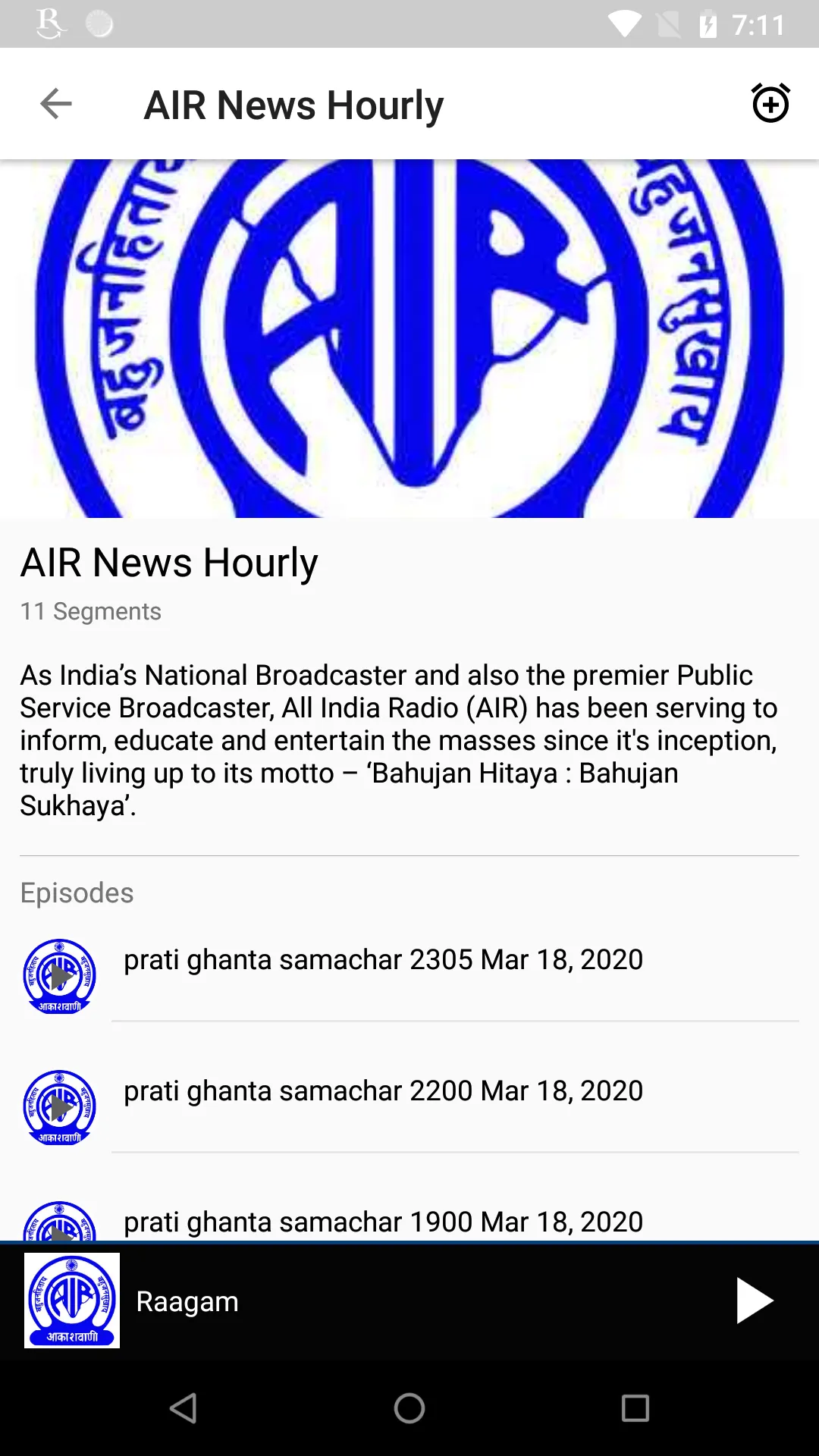Tap the AIR News Hourly title heading
819x1456 pixels.
[x=170, y=562]
